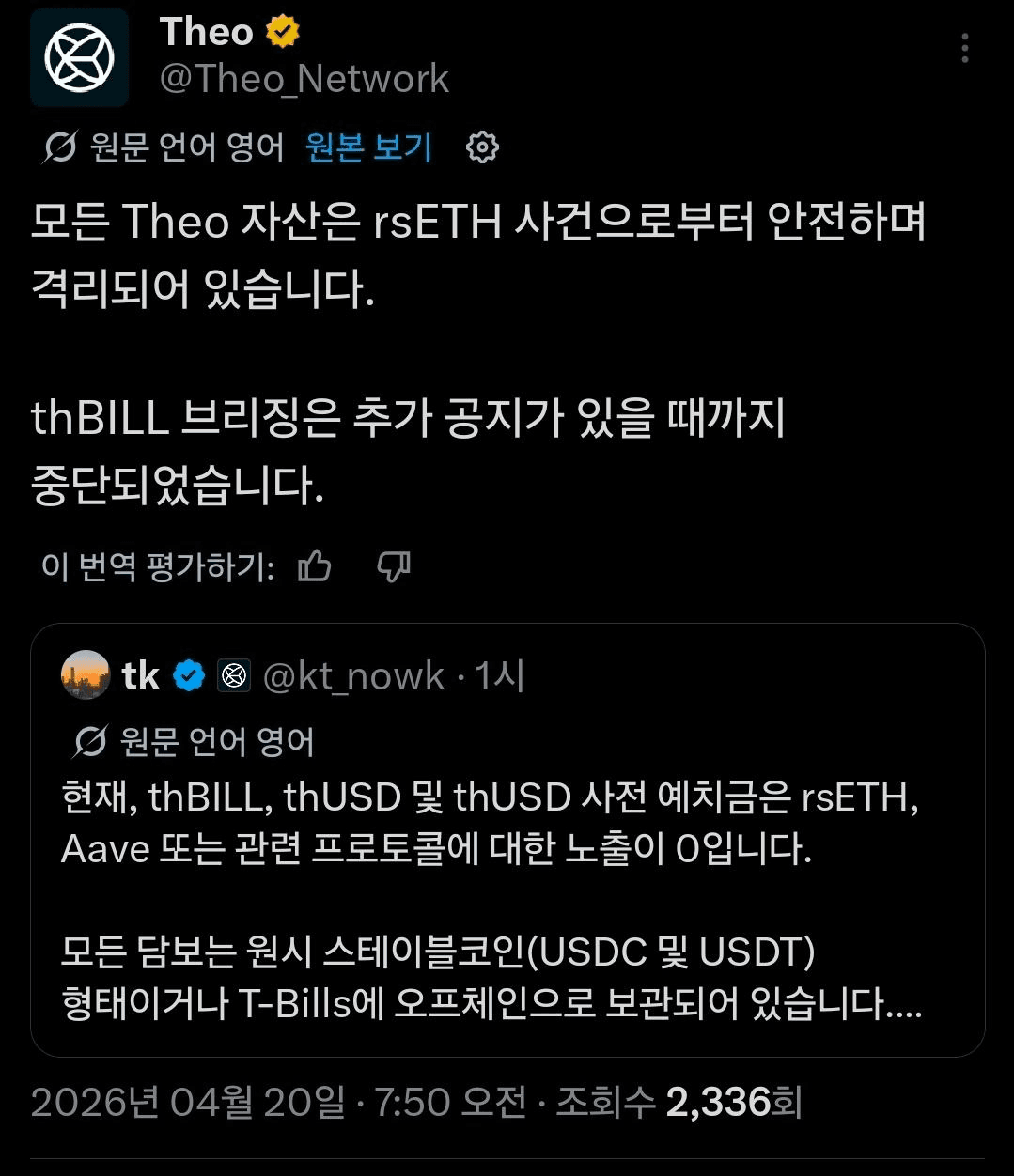Open translation settings gear

(482, 147)
